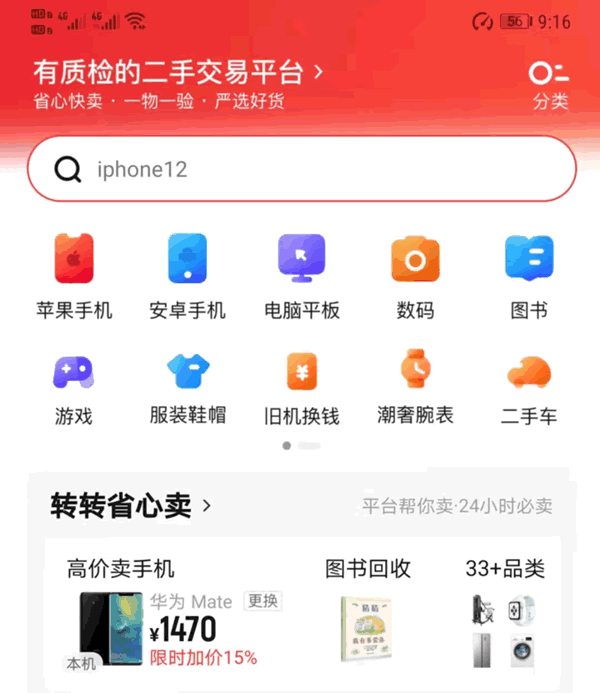Open the 转转省心卖 section
The width and height of the screenshot is (600, 693).
coord(131,506)
